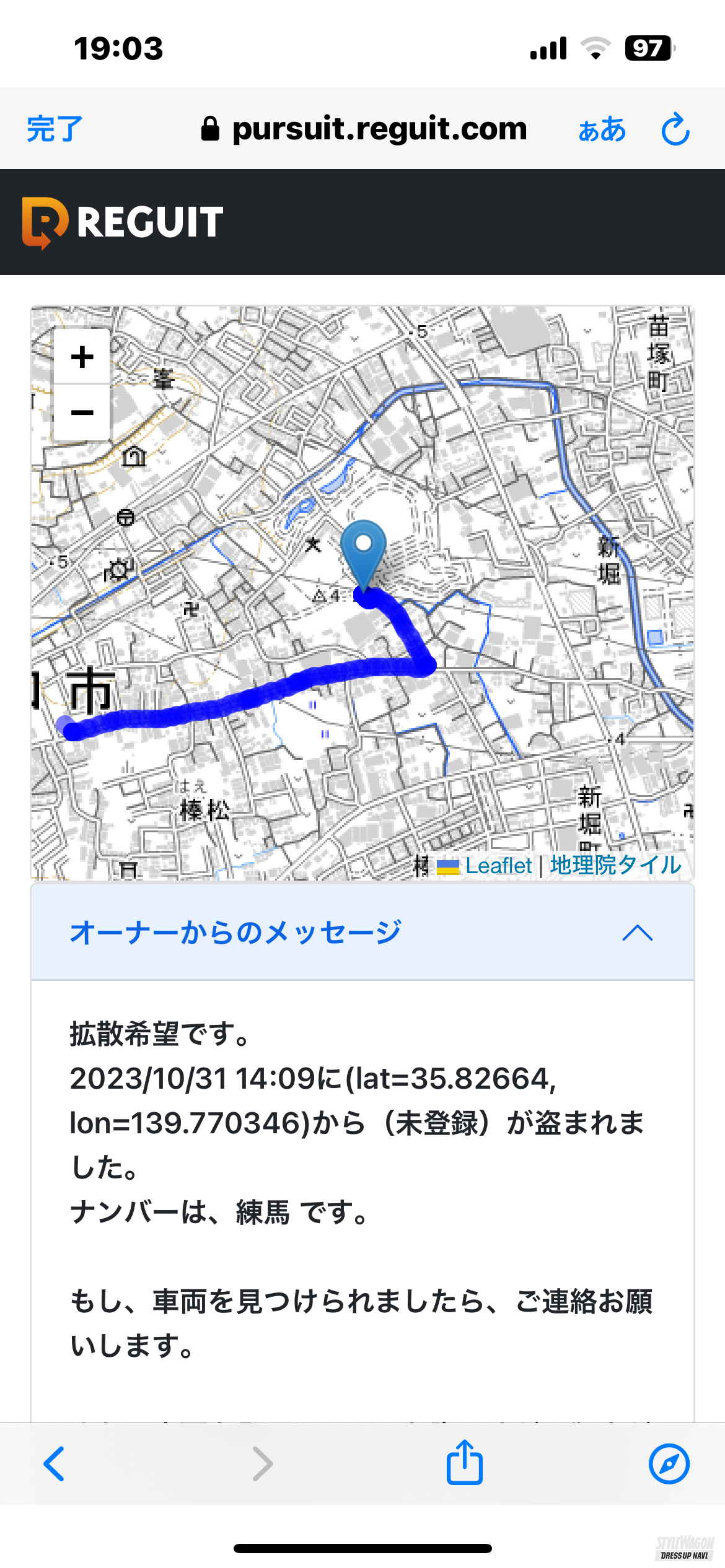Tap the REGUIT logo in the header
Viewport: 725px width, 1568px height.
[x=123, y=222]
